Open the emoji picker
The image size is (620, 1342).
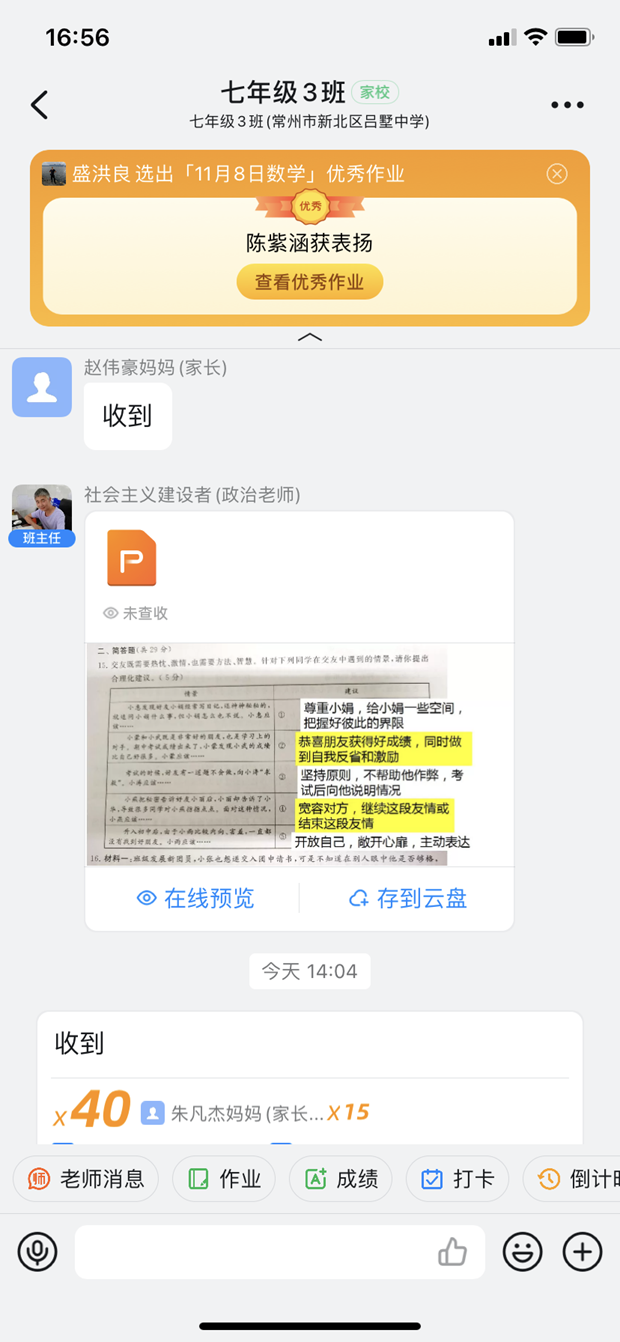(522, 1251)
